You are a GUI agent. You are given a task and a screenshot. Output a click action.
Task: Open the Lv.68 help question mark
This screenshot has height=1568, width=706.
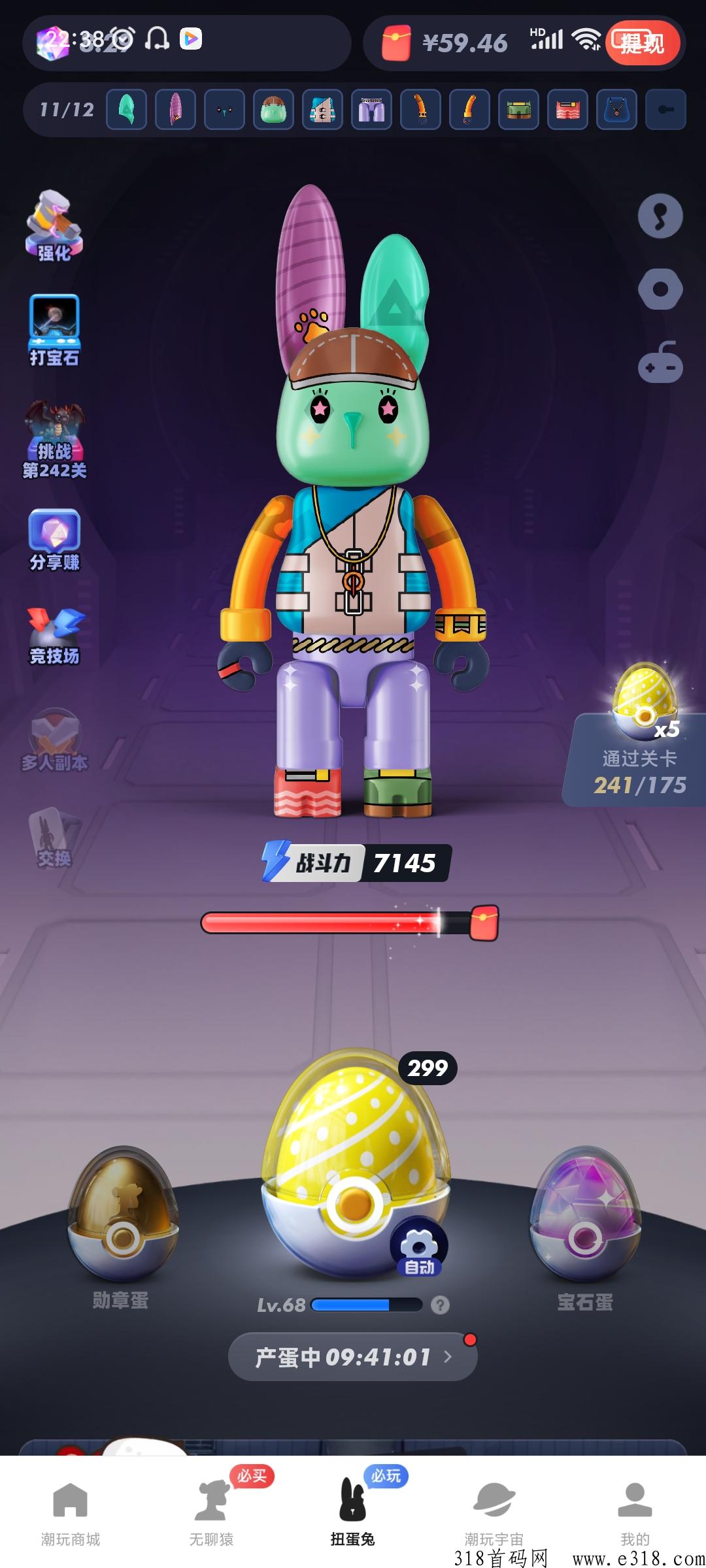click(x=441, y=1305)
